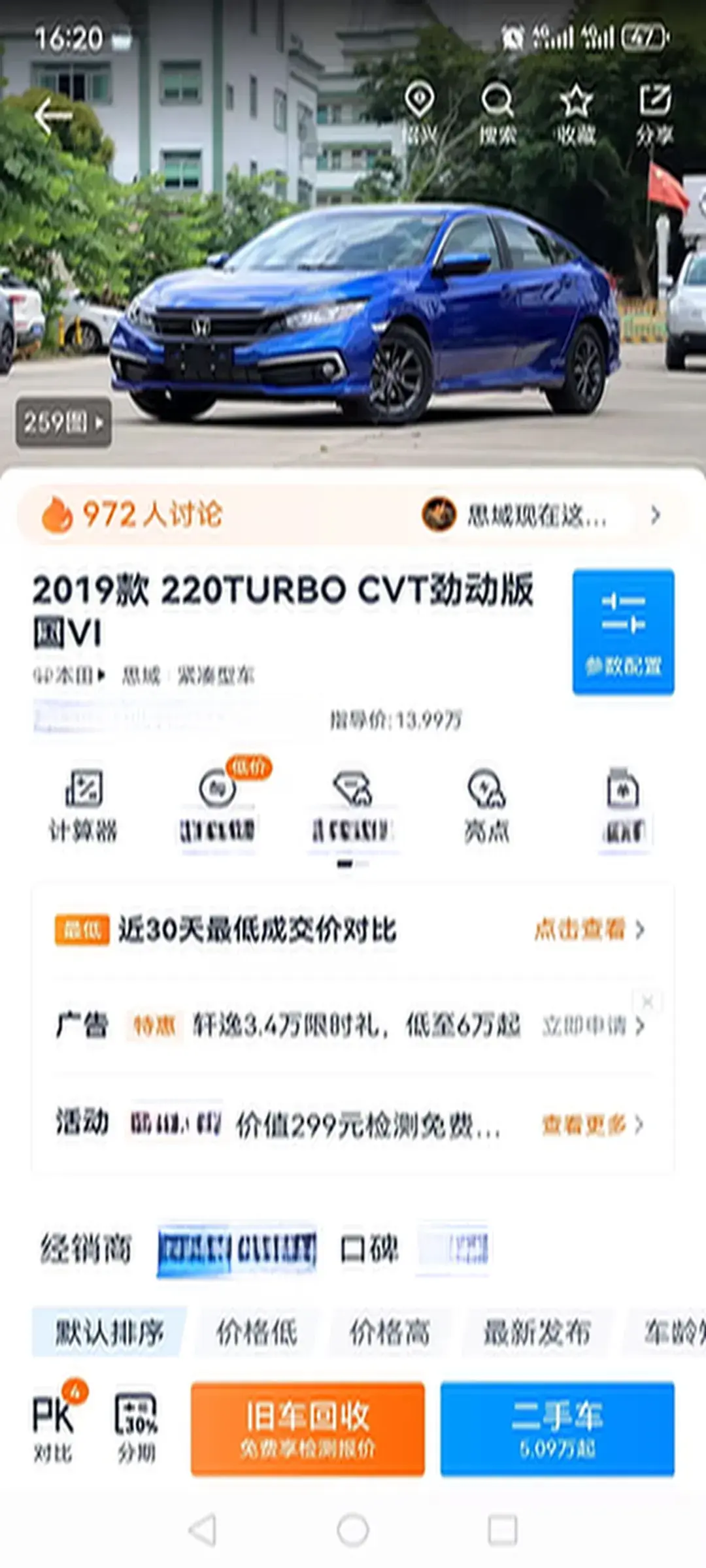The height and width of the screenshot is (1568, 706).
Task: Switch to the 口碑 tab
Action: click(x=369, y=1249)
